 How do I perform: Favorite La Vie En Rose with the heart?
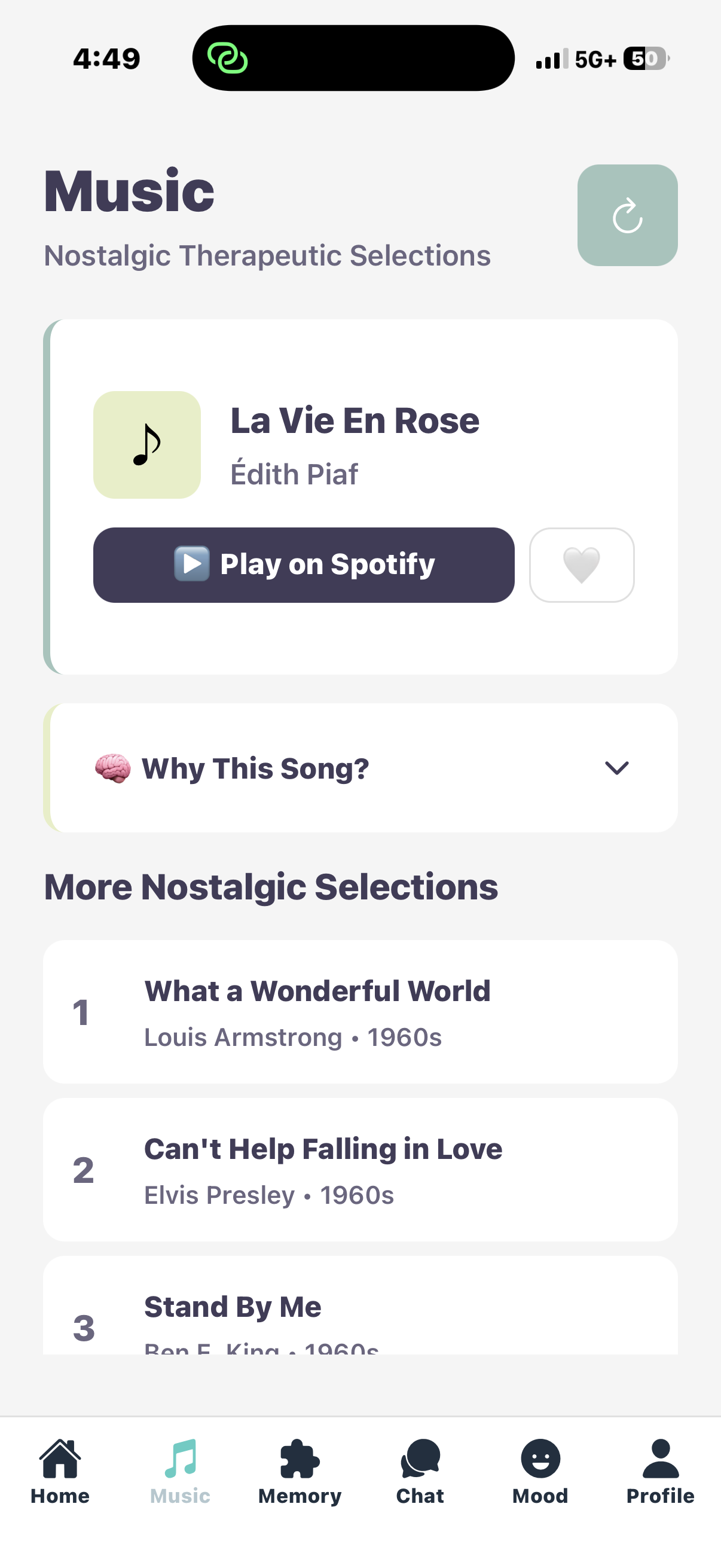[x=581, y=565]
